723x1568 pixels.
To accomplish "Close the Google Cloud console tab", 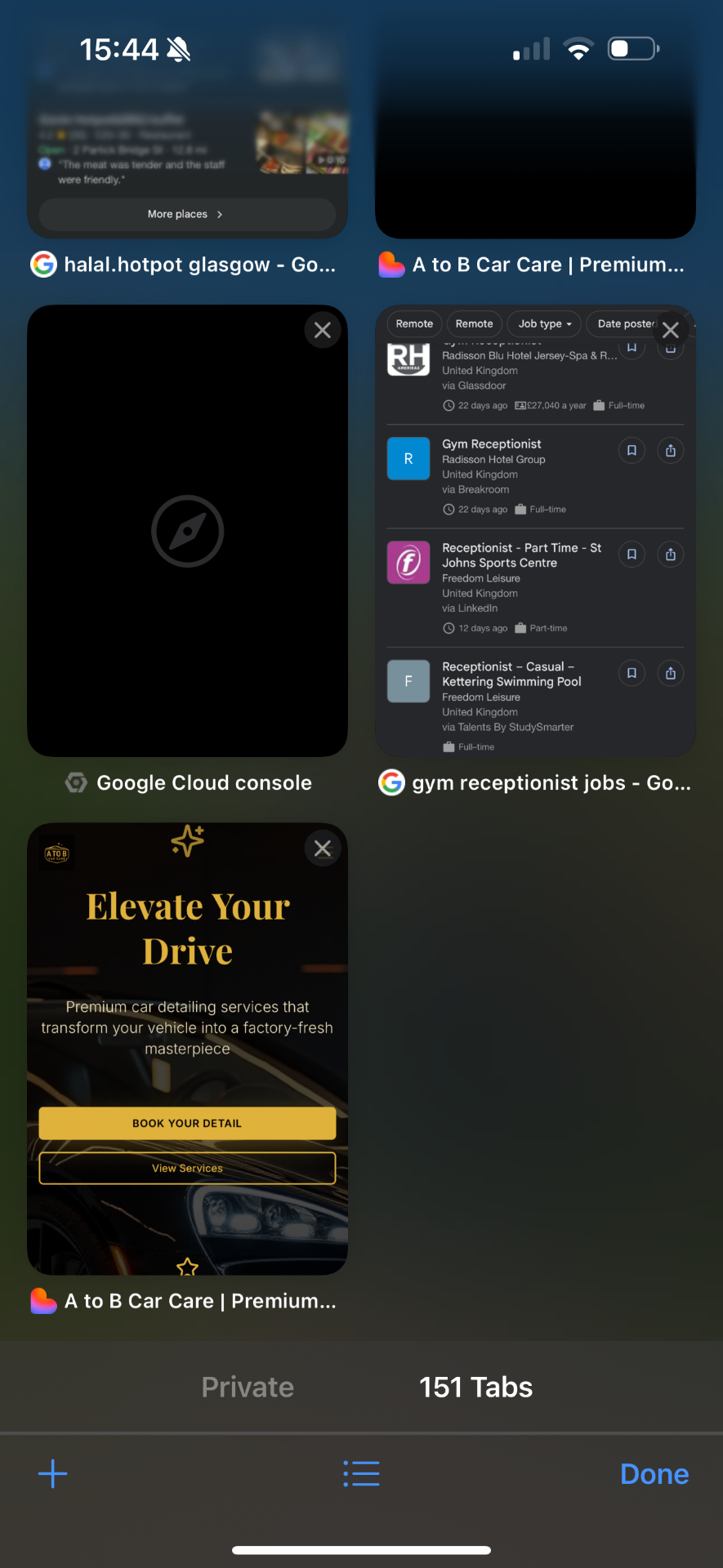I will [323, 330].
